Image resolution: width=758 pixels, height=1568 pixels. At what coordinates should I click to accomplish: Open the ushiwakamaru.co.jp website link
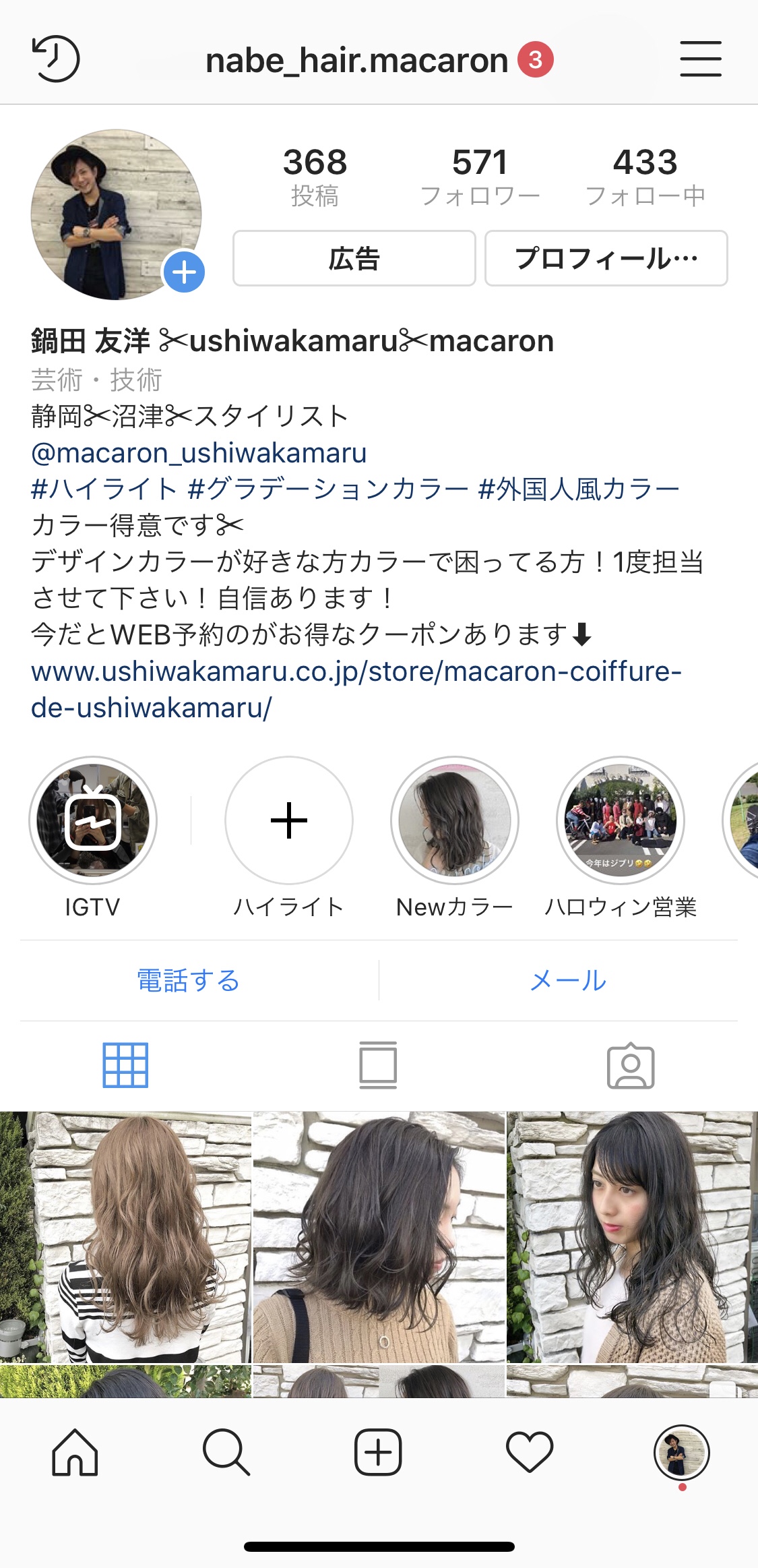356,689
